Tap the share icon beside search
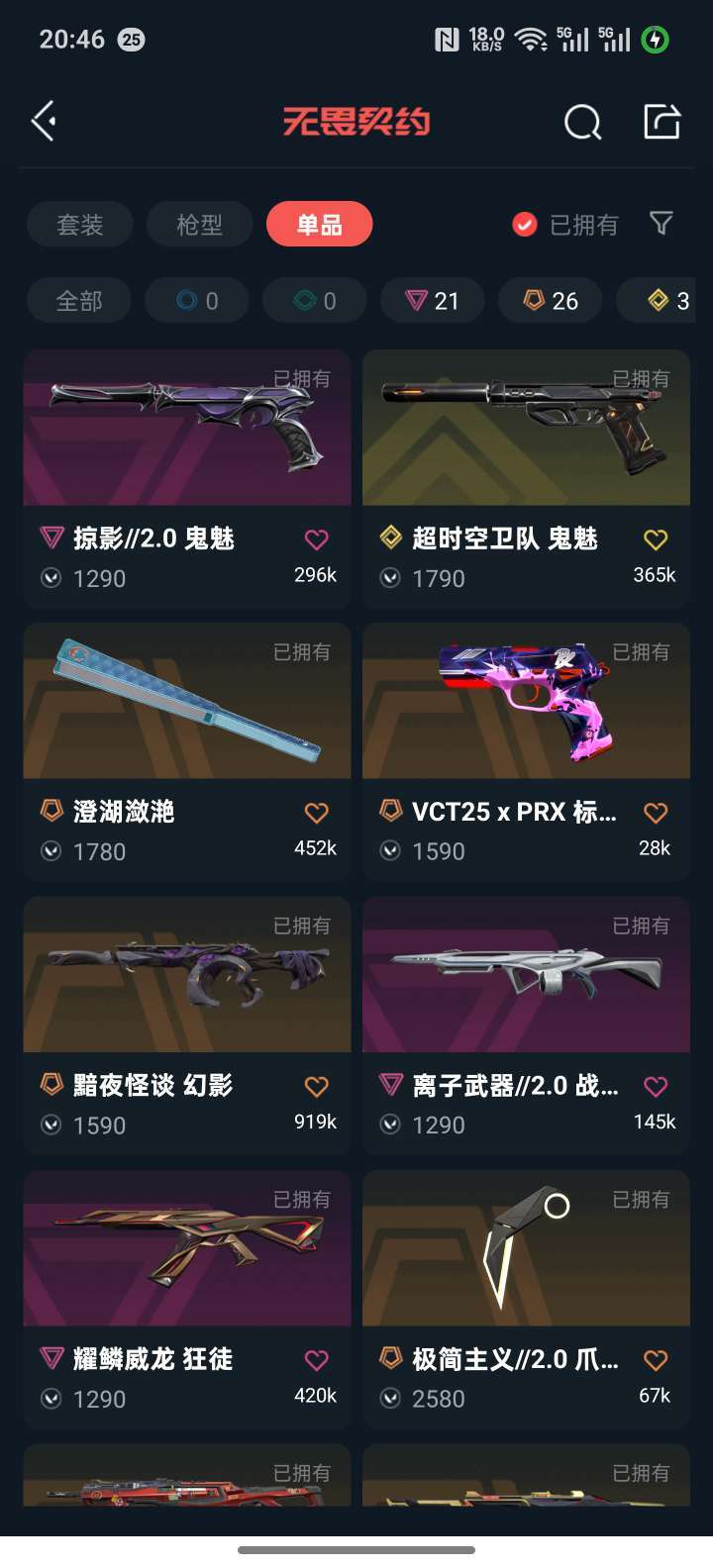The height and width of the screenshot is (1568, 713). [x=659, y=121]
